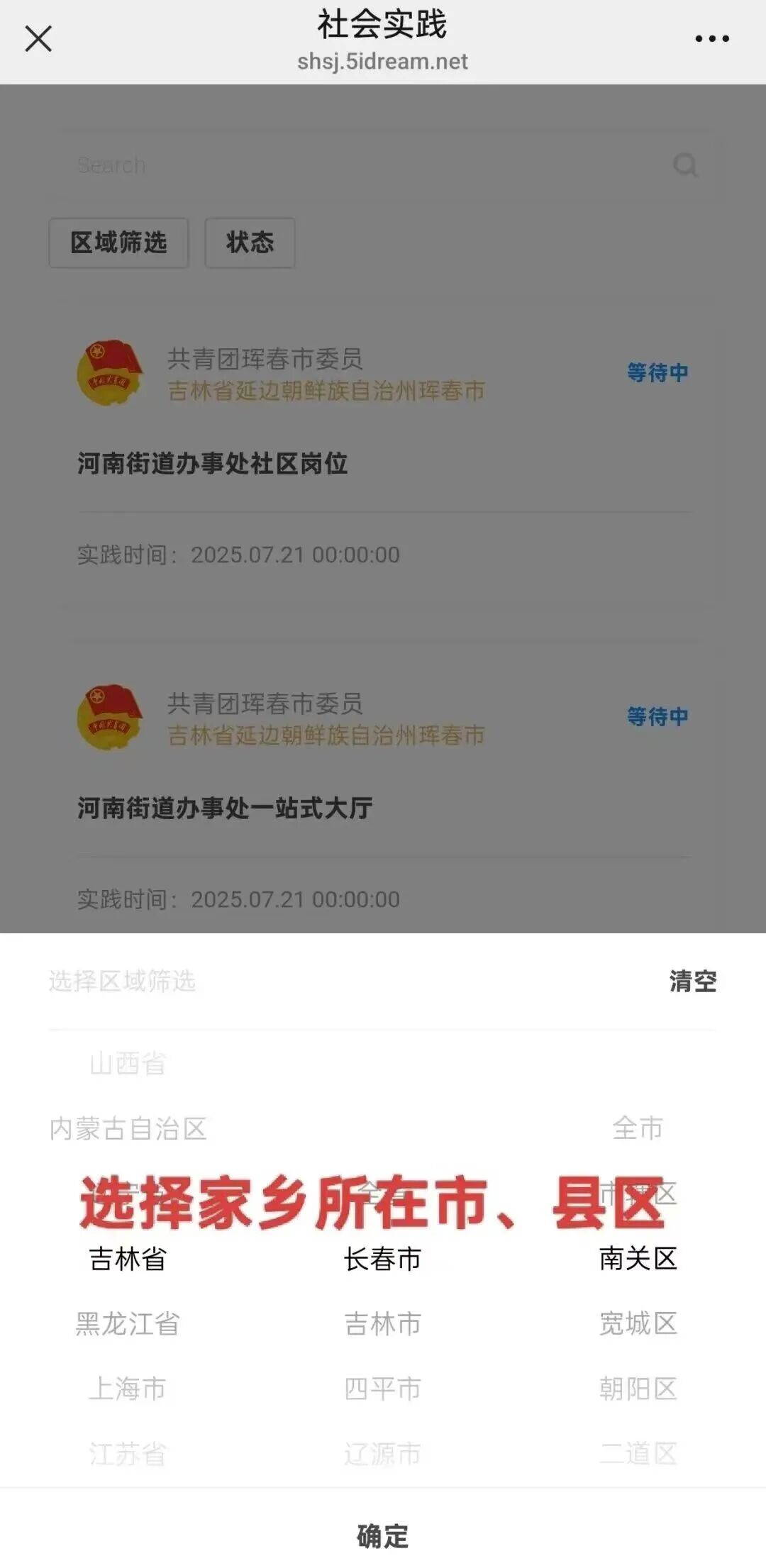The image size is (766, 1568).
Task: Select 吉林市 in the city picker
Action: (x=383, y=1324)
